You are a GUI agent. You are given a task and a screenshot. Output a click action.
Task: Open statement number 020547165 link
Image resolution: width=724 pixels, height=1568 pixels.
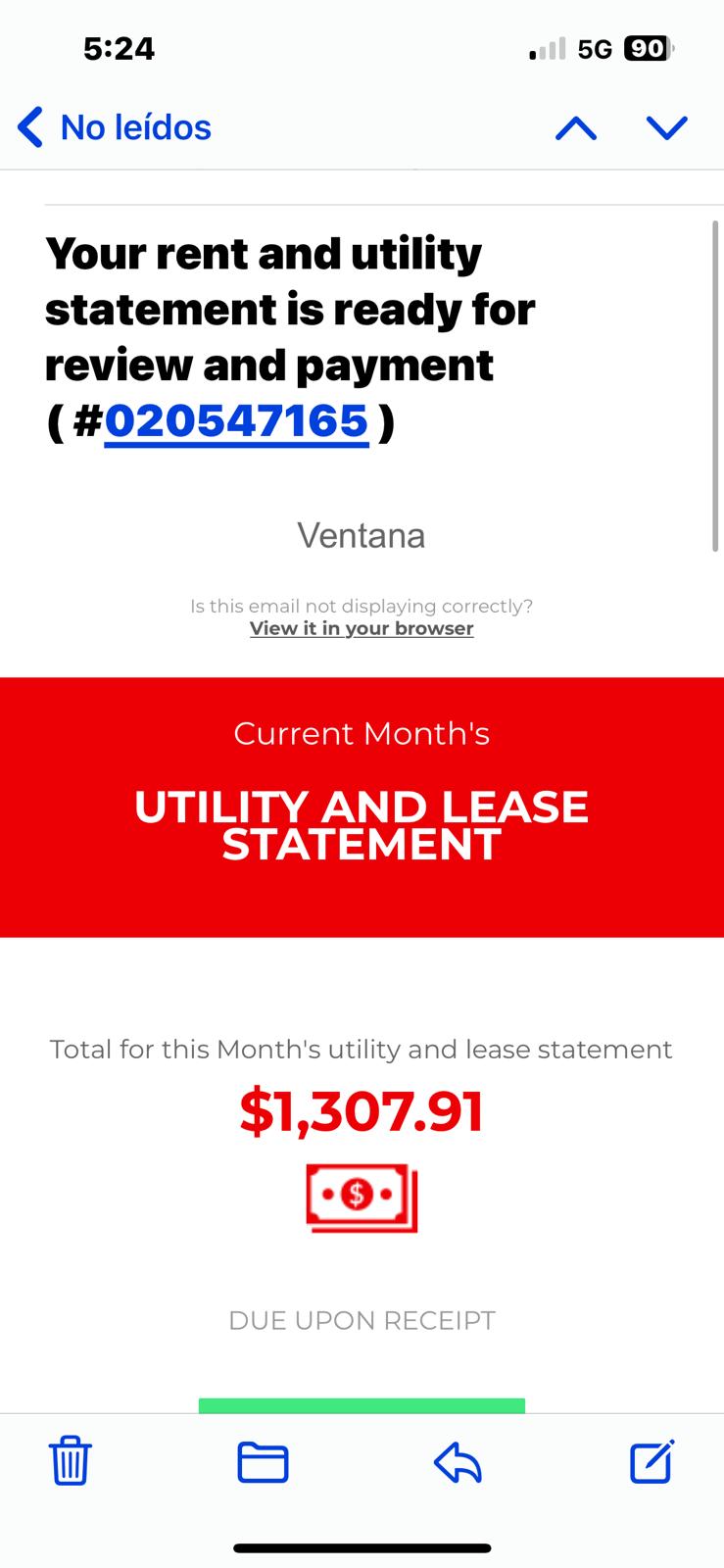(236, 421)
